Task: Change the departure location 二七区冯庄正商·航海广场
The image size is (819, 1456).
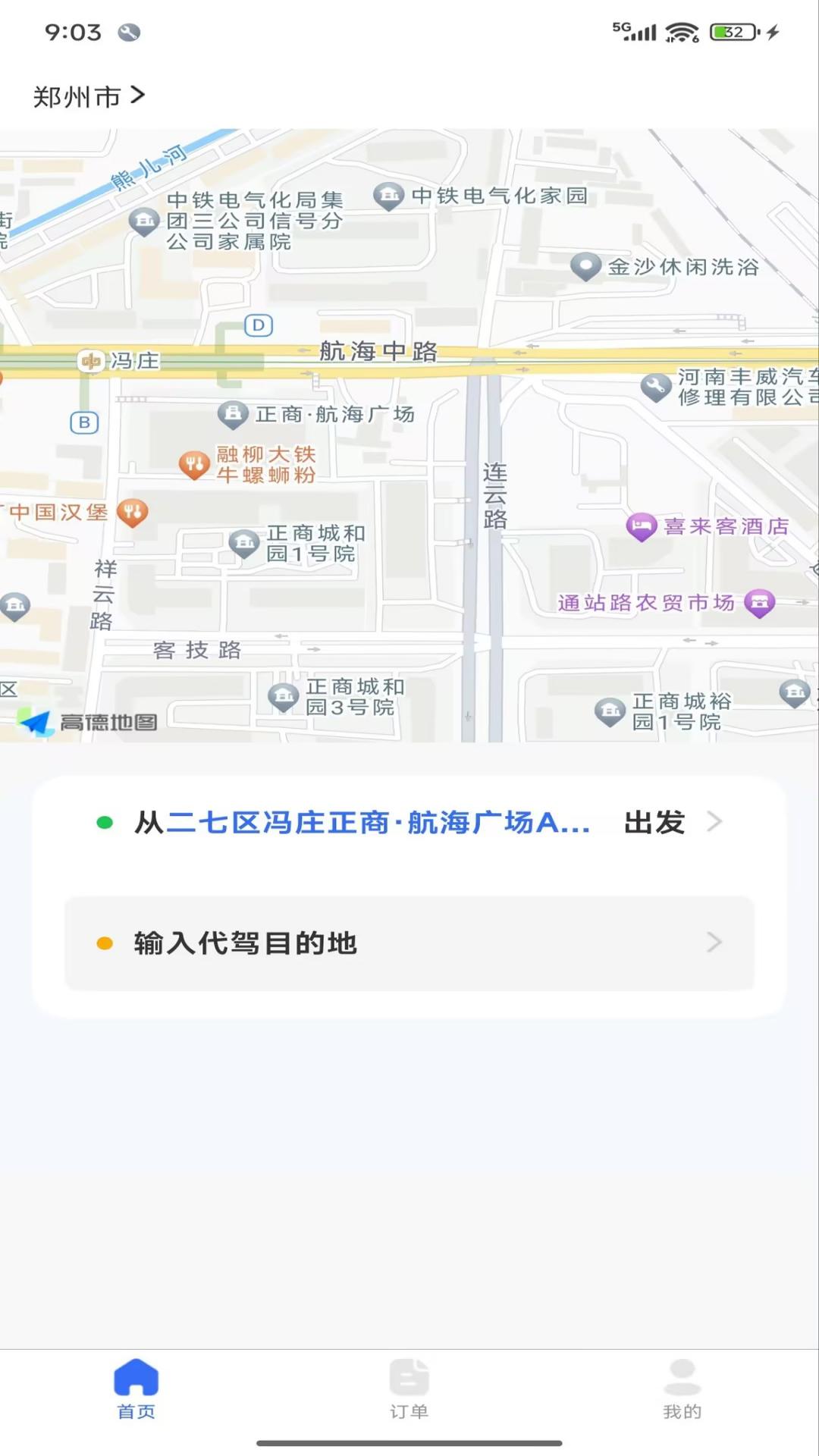Action: coord(409,823)
